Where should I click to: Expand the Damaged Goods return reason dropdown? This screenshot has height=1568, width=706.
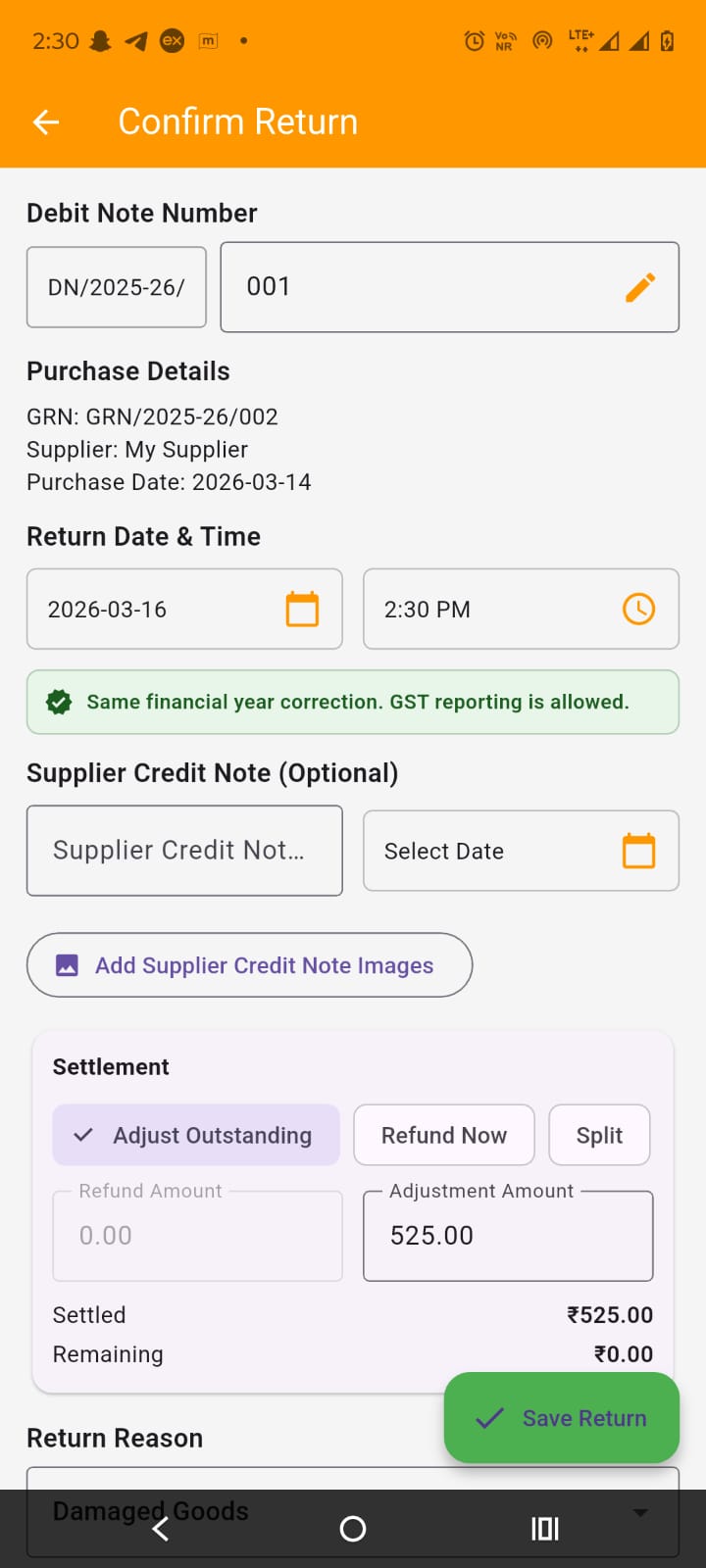pos(353,1511)
